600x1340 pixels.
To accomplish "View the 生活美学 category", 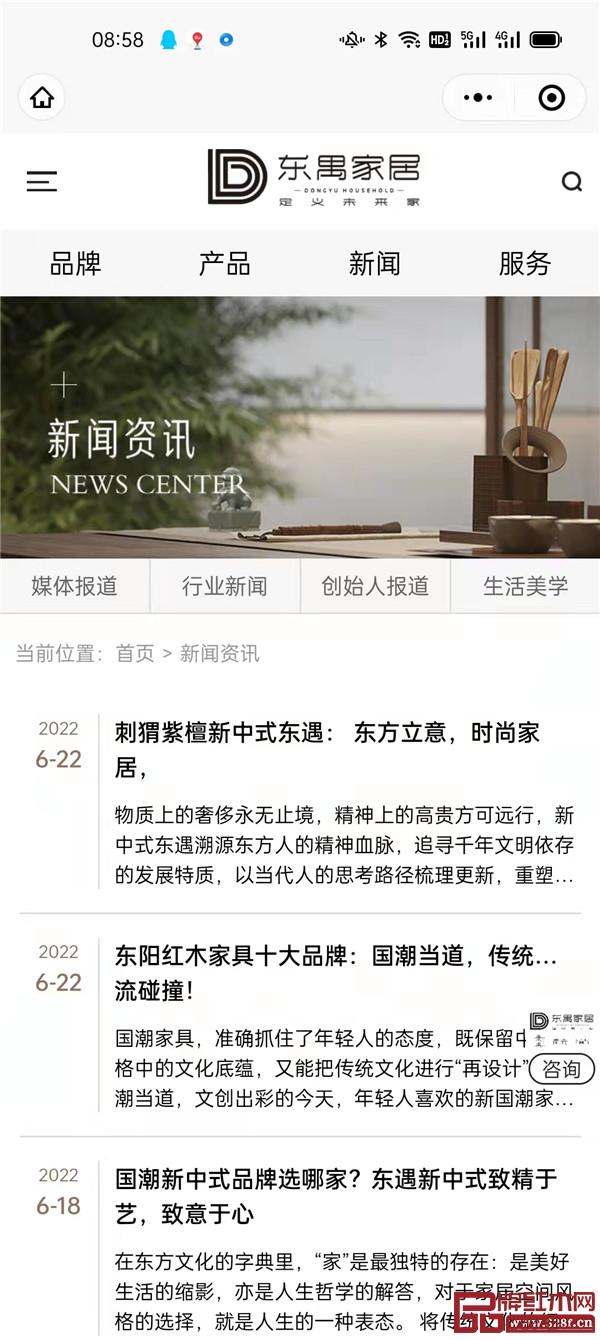I will coord(525,586).
